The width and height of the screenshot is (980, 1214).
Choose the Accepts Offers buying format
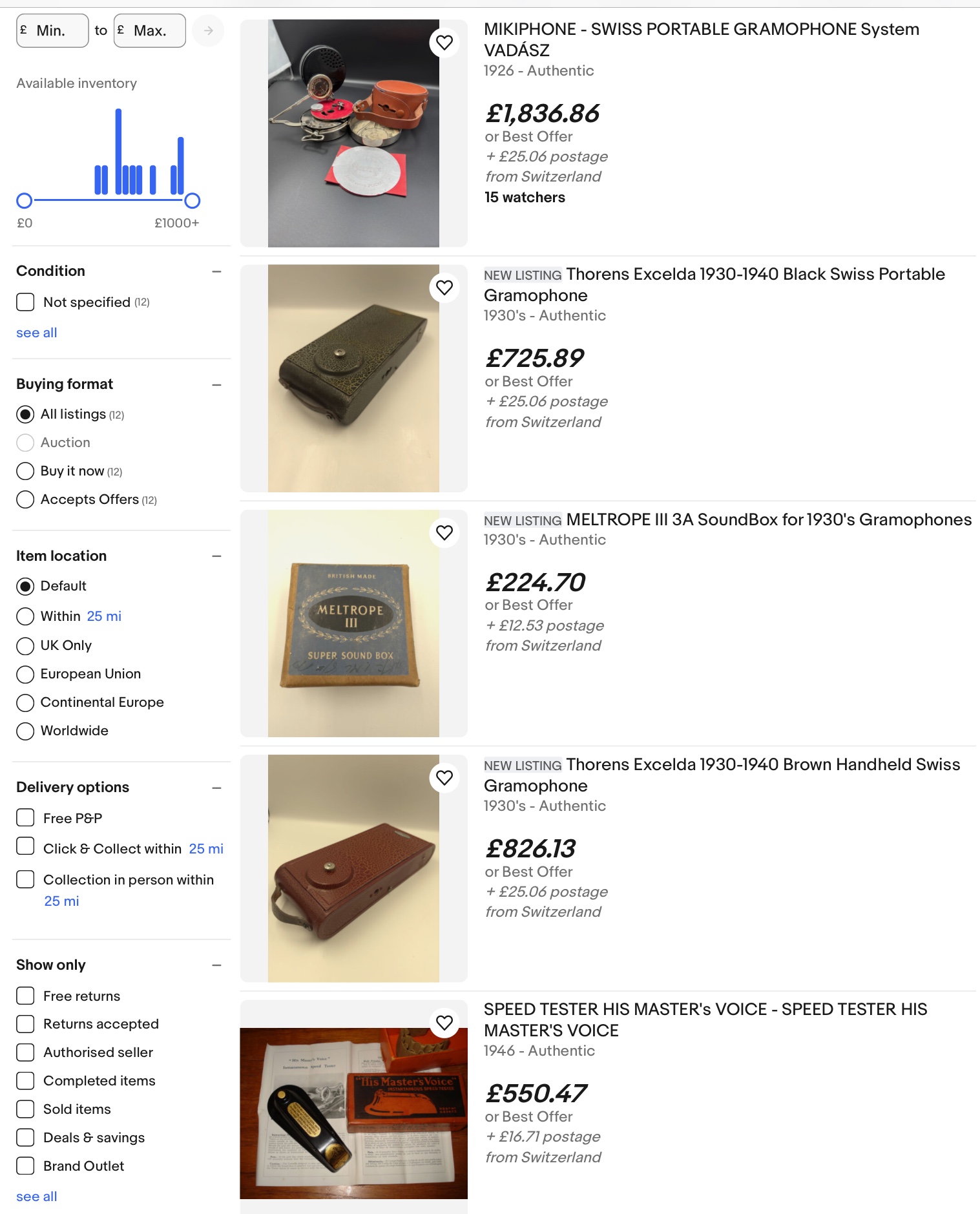25,499
